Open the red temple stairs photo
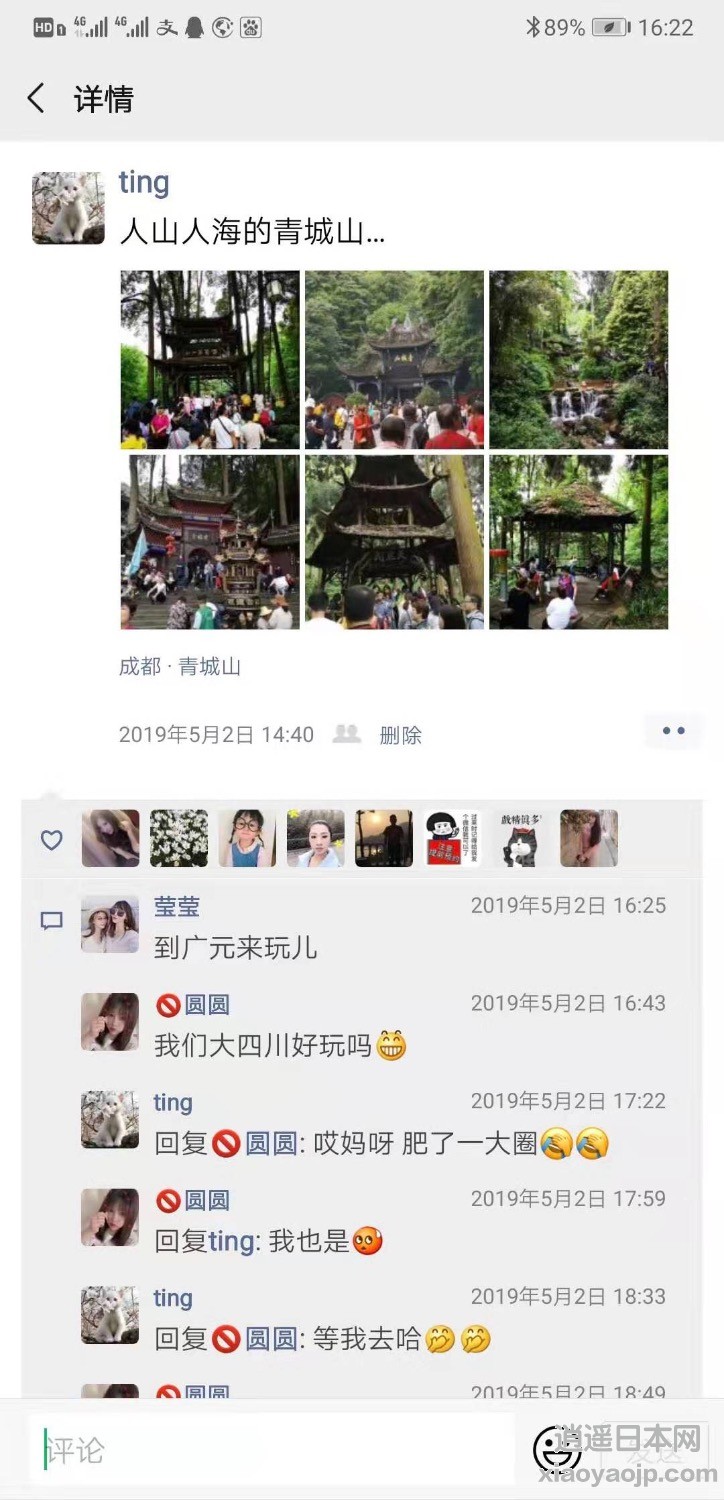 coord(210,542)
